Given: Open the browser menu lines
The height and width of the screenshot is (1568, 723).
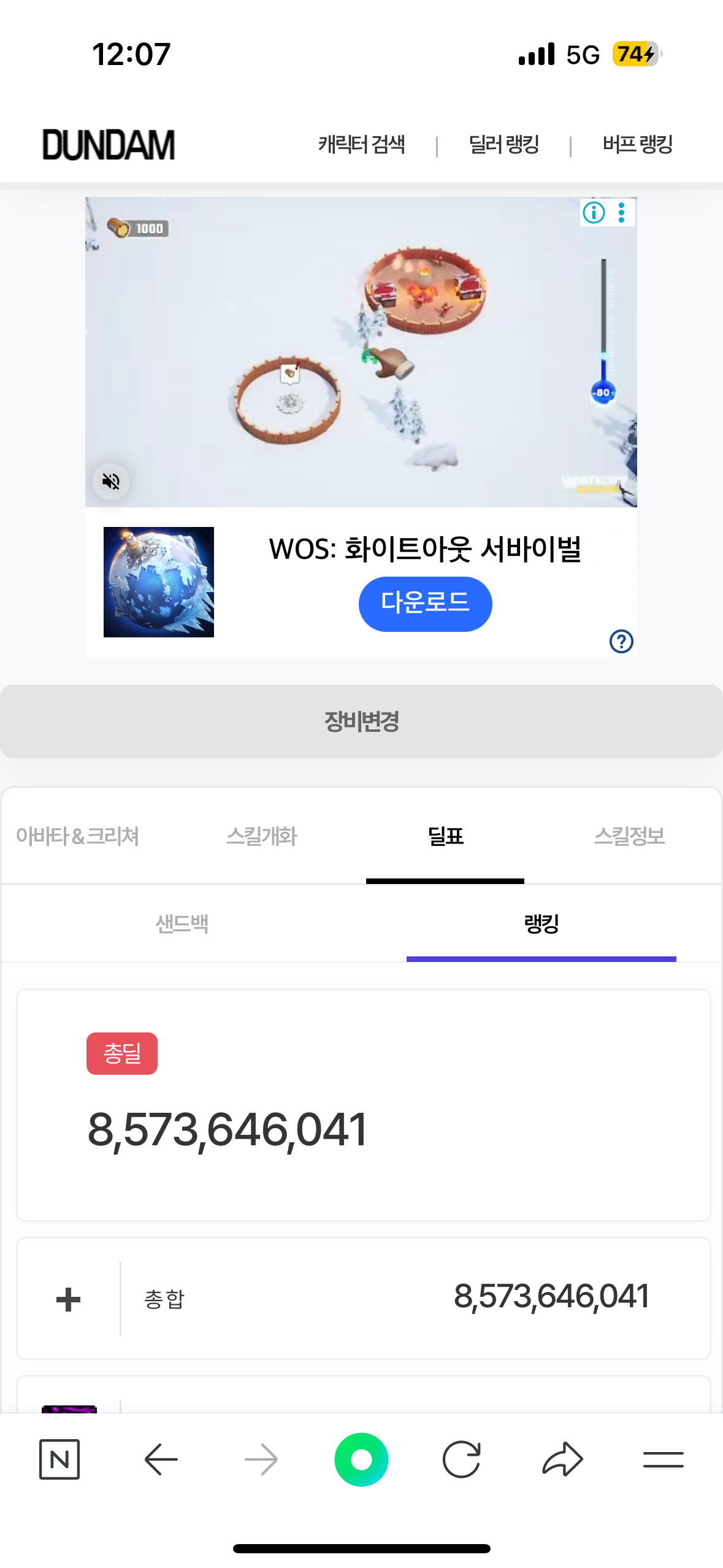Looking at the screenshot, I should [x=663, y=1459].
